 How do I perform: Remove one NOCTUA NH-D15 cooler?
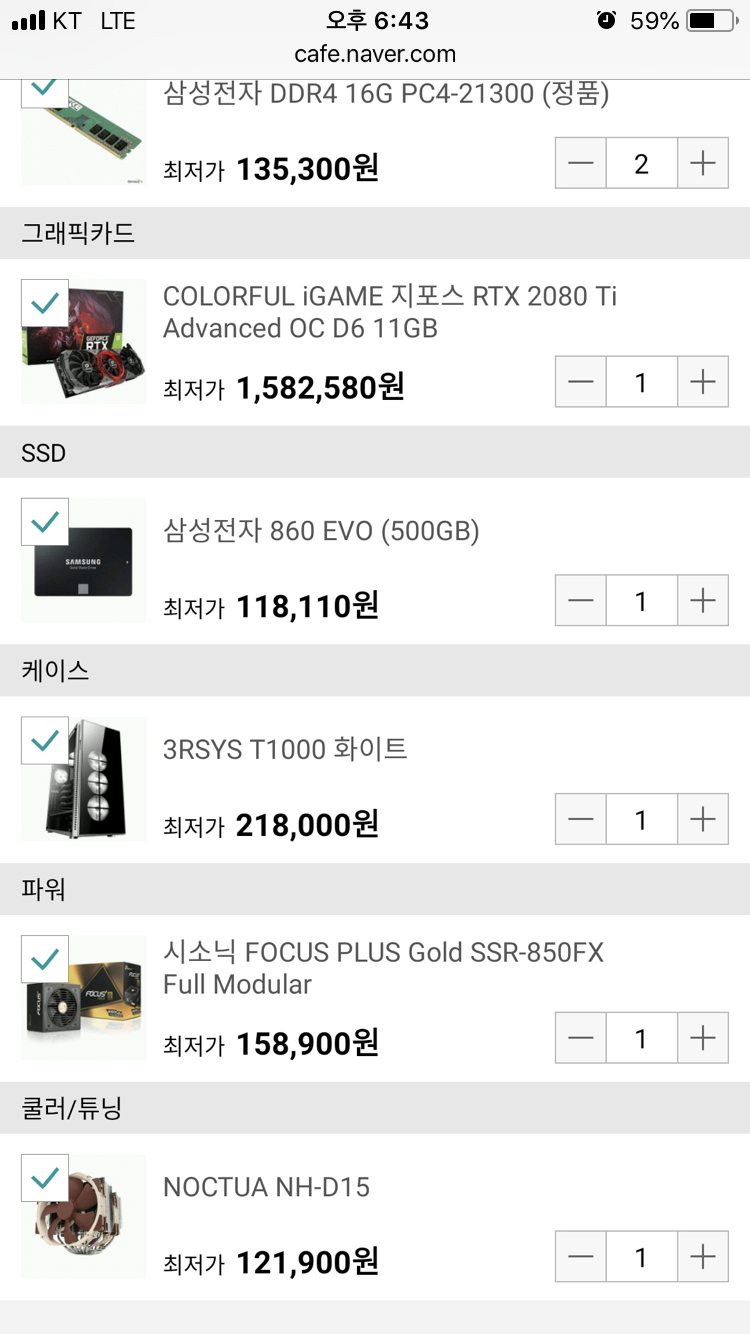click(581, 1257)
